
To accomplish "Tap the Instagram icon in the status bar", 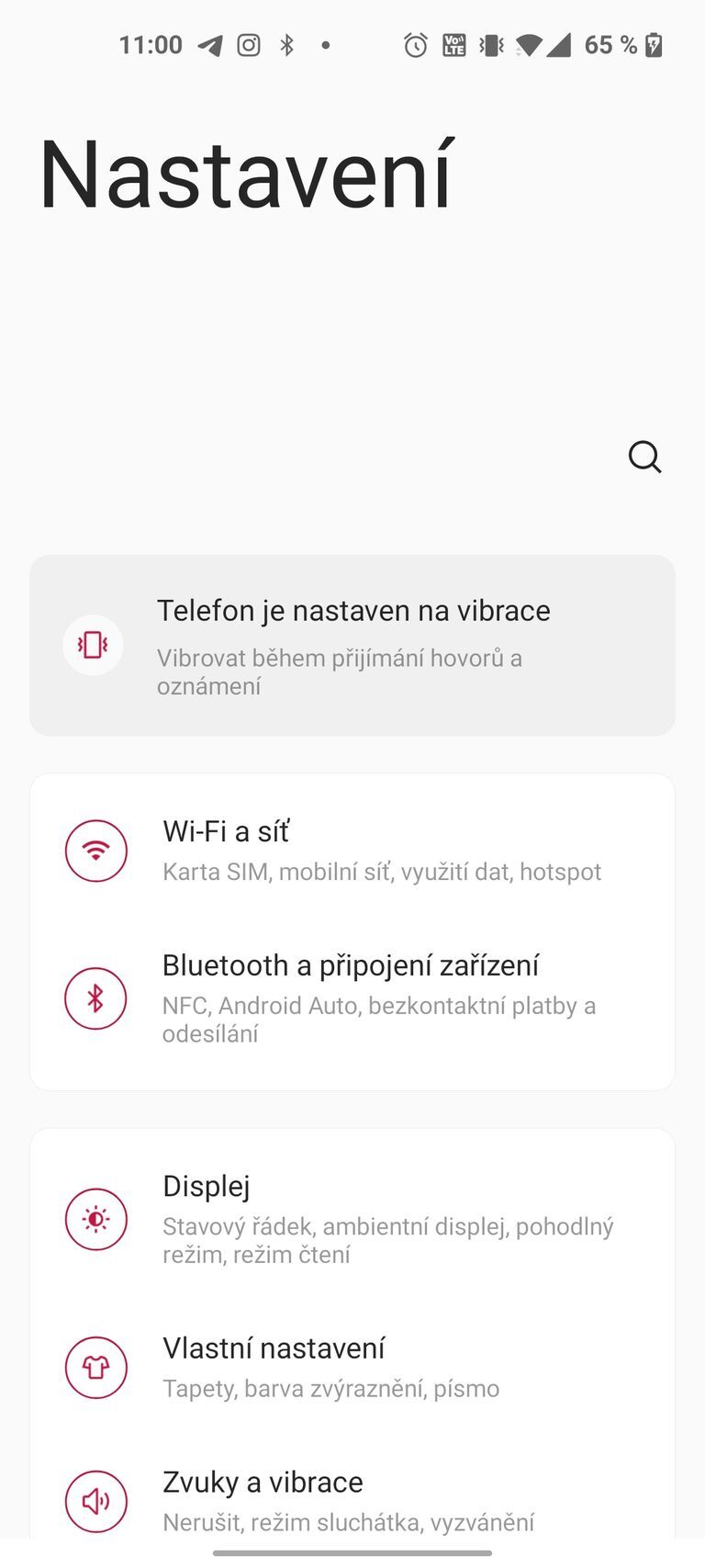I will 249,44.
